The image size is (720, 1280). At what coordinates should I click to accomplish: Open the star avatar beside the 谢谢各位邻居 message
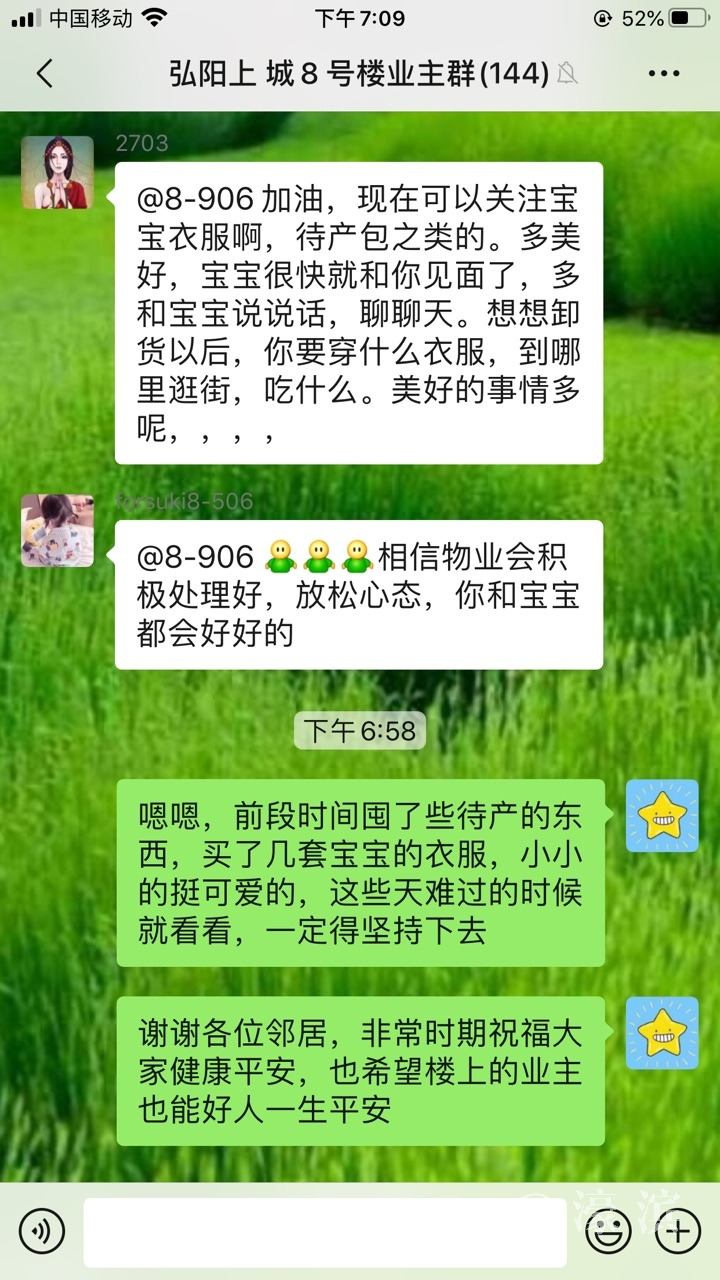pyautogui.click(x=662, y=1032)
